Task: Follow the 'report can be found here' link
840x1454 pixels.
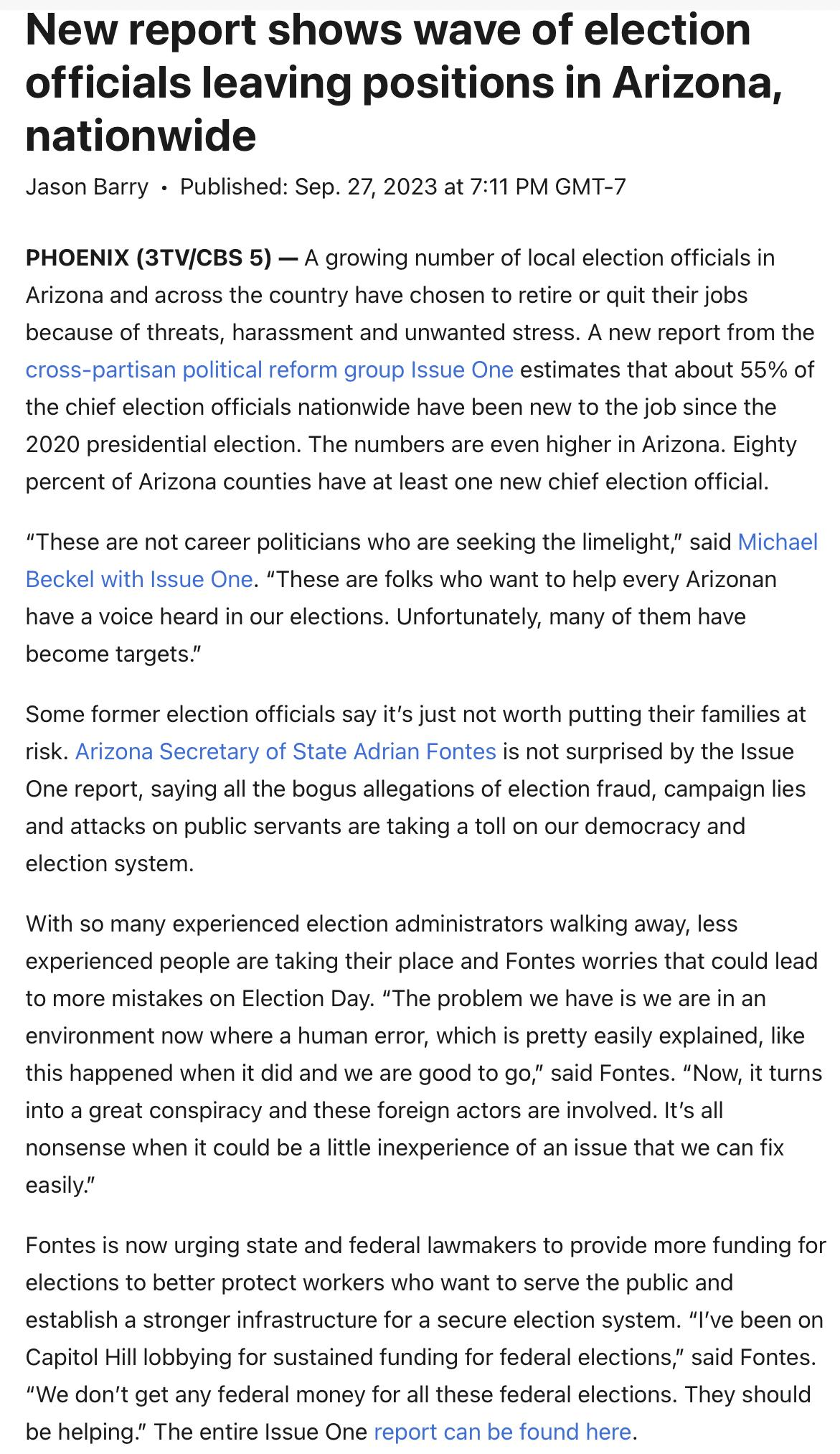Action: pos(502,1432)
